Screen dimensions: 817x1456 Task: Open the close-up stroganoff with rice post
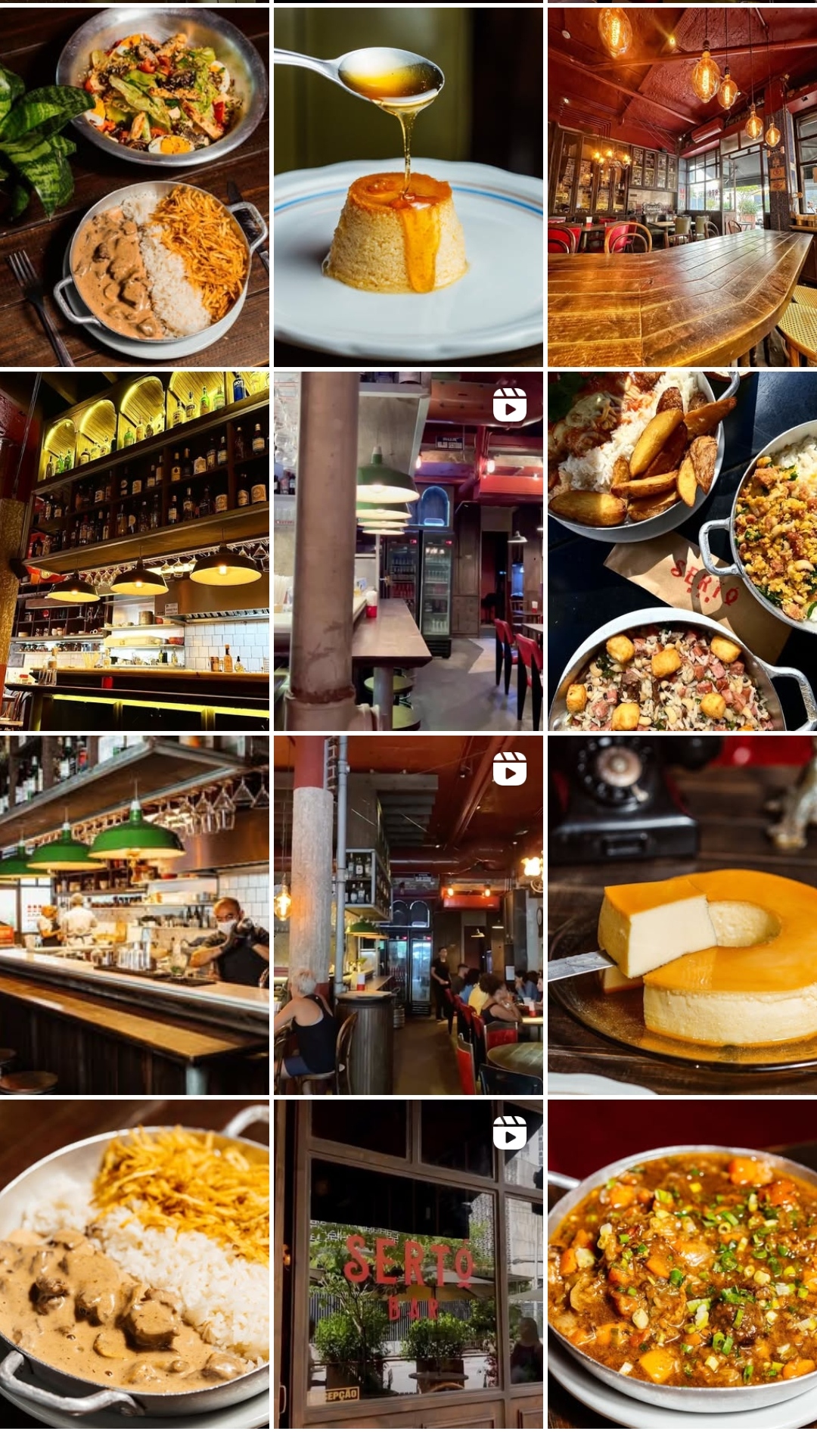[x=134, y=1264]
